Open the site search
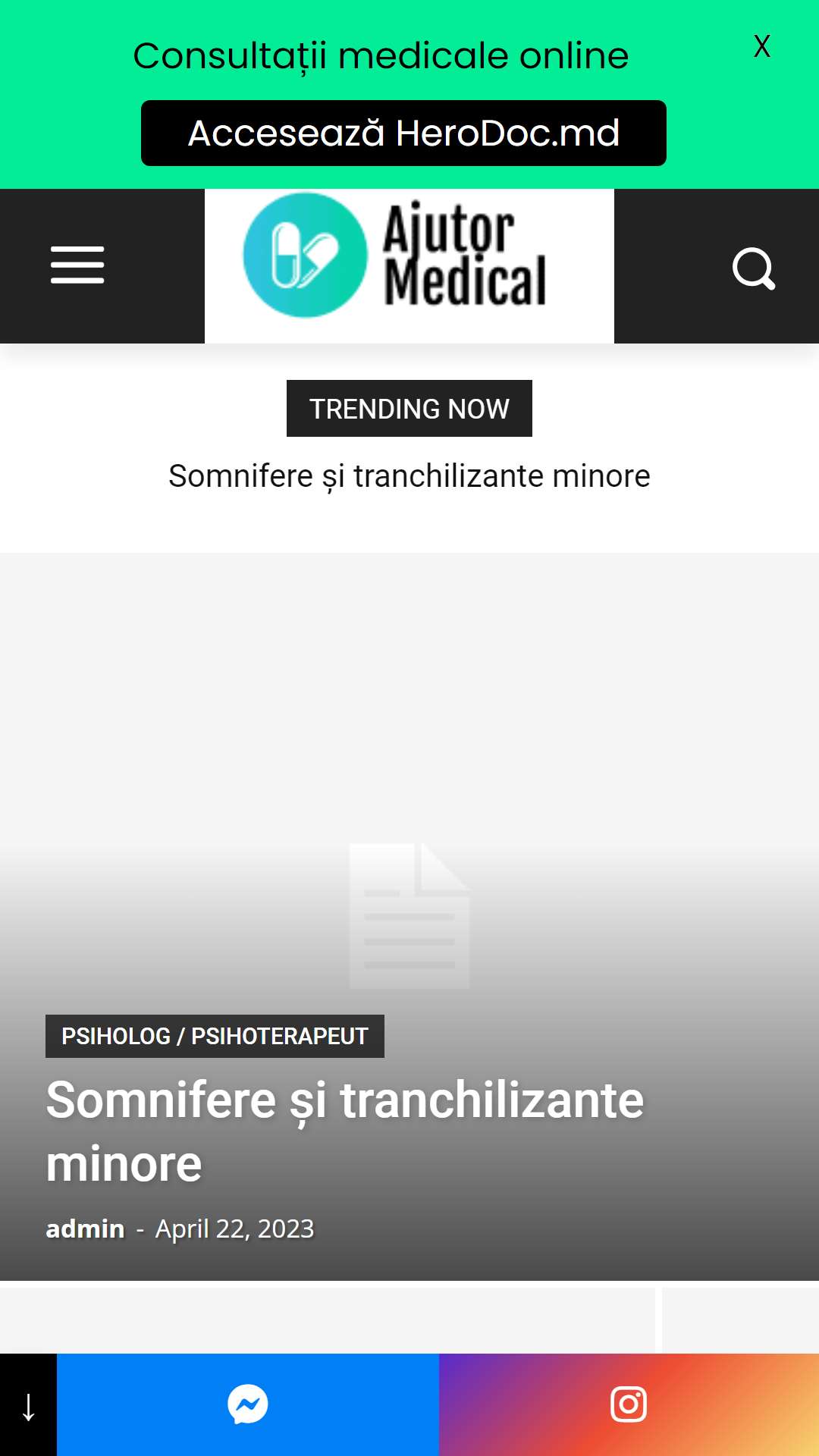 click(x=753, y=268)
